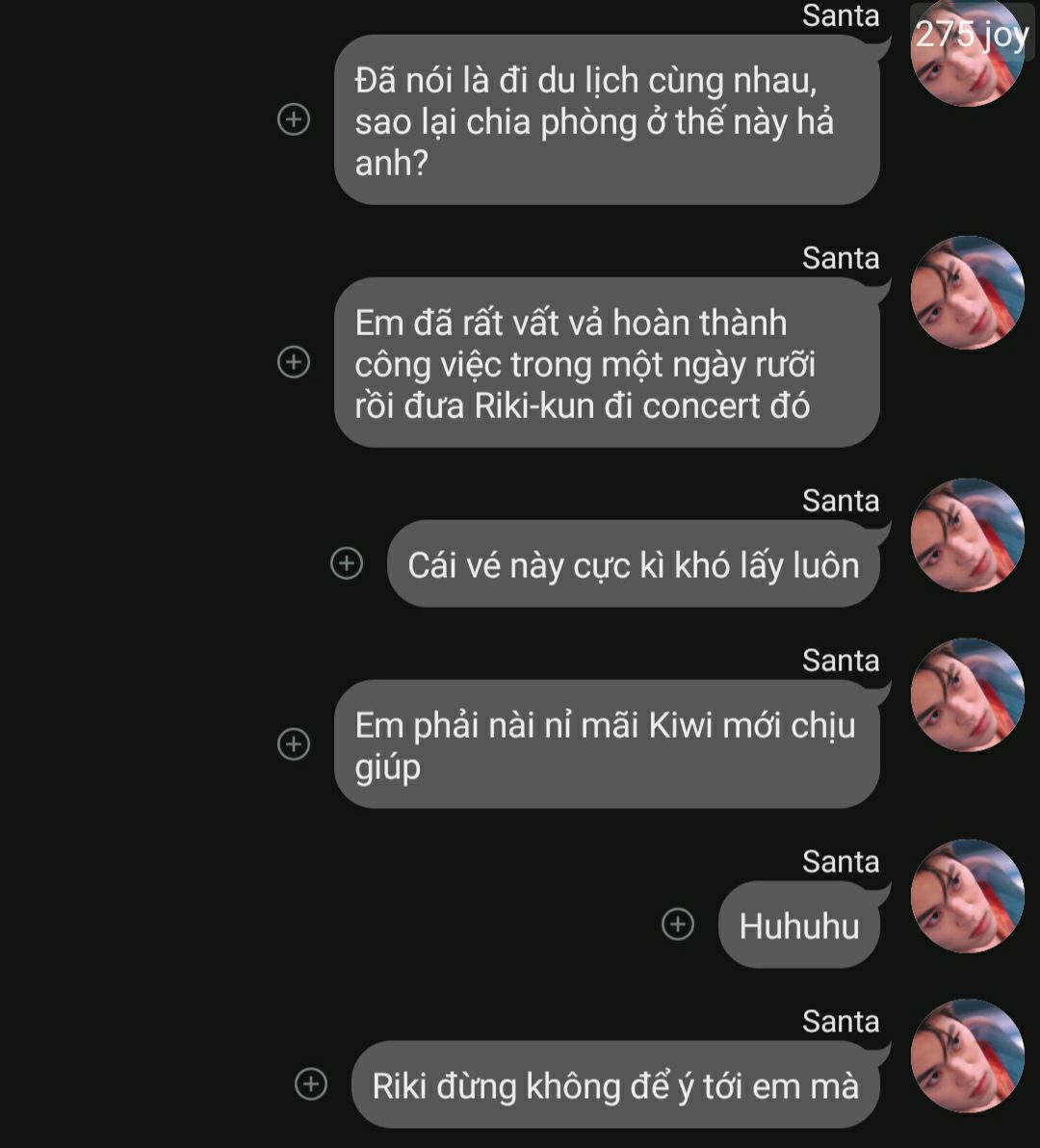Open plus icon next to "Em đã rất vất vả" message

click(294, 362)
